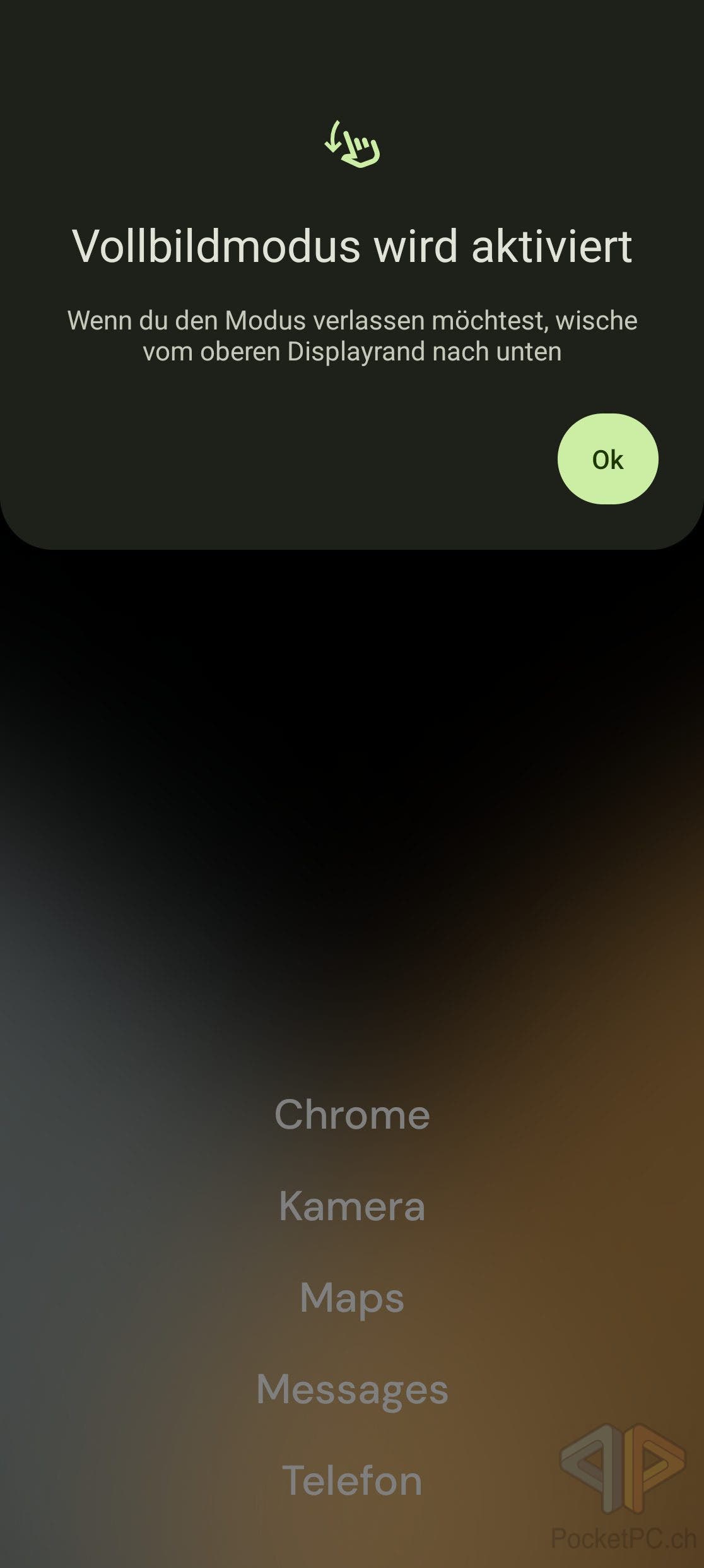Launch the Kamera app
Screen dimensions: 704x1568
point(352,1206)
